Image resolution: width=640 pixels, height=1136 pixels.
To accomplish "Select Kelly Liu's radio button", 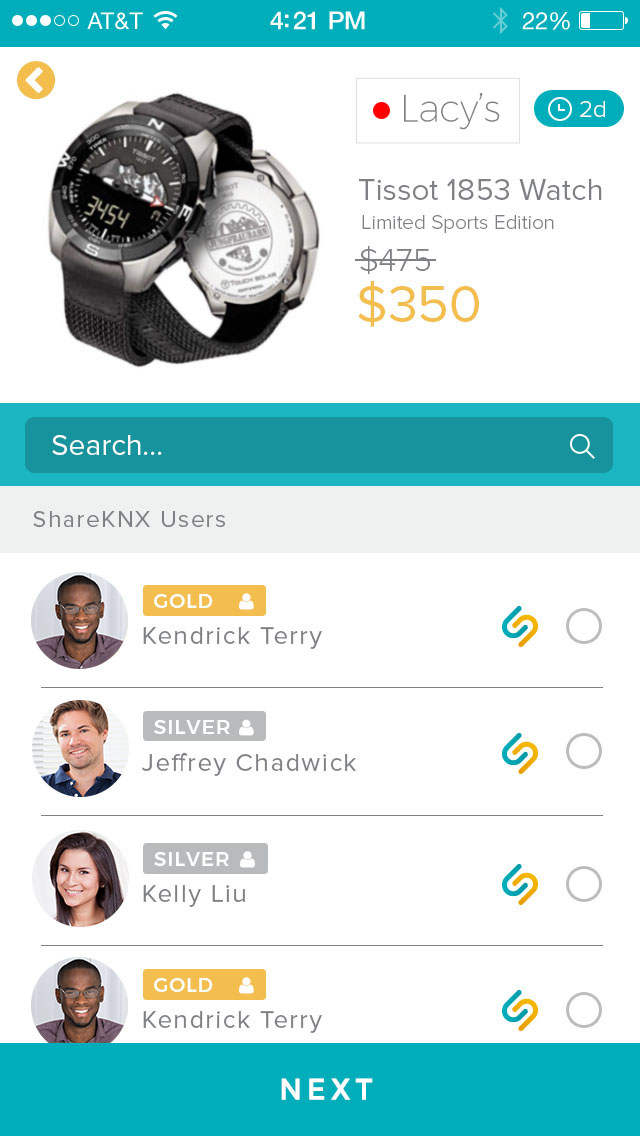I will [x=584, y=884].
